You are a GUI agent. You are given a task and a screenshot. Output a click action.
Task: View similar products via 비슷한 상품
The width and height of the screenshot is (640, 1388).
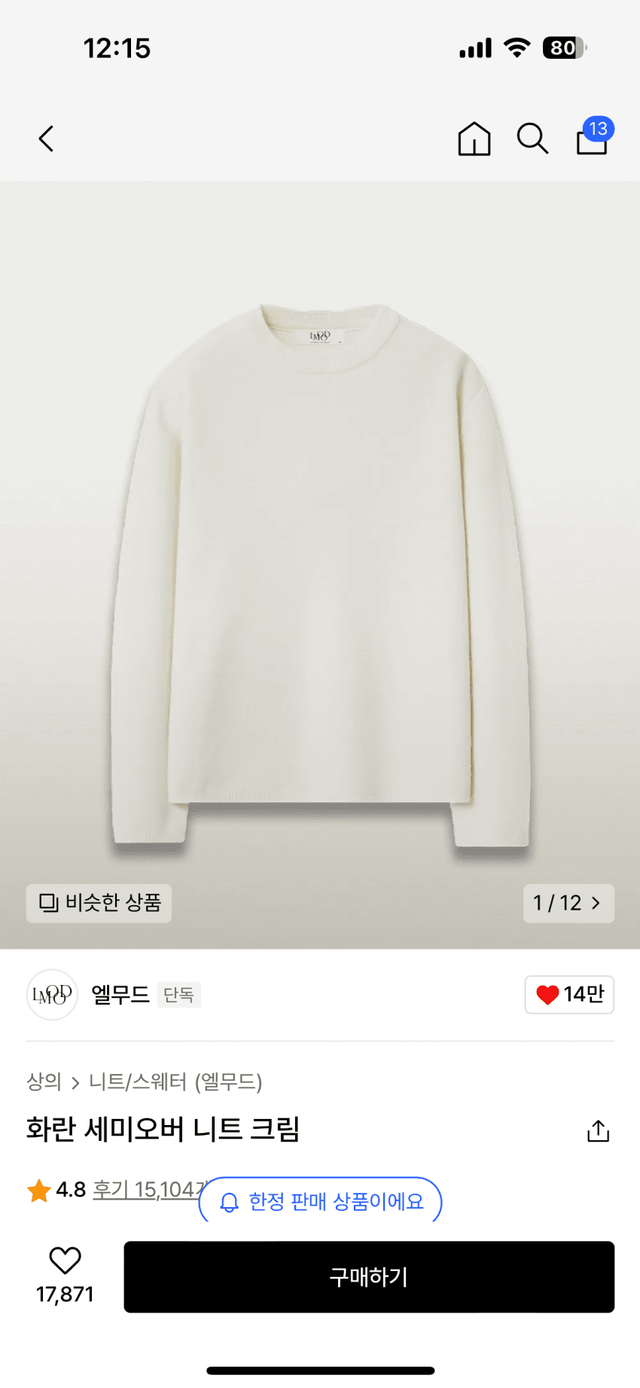pyautogui.click(x=100, y=903)
